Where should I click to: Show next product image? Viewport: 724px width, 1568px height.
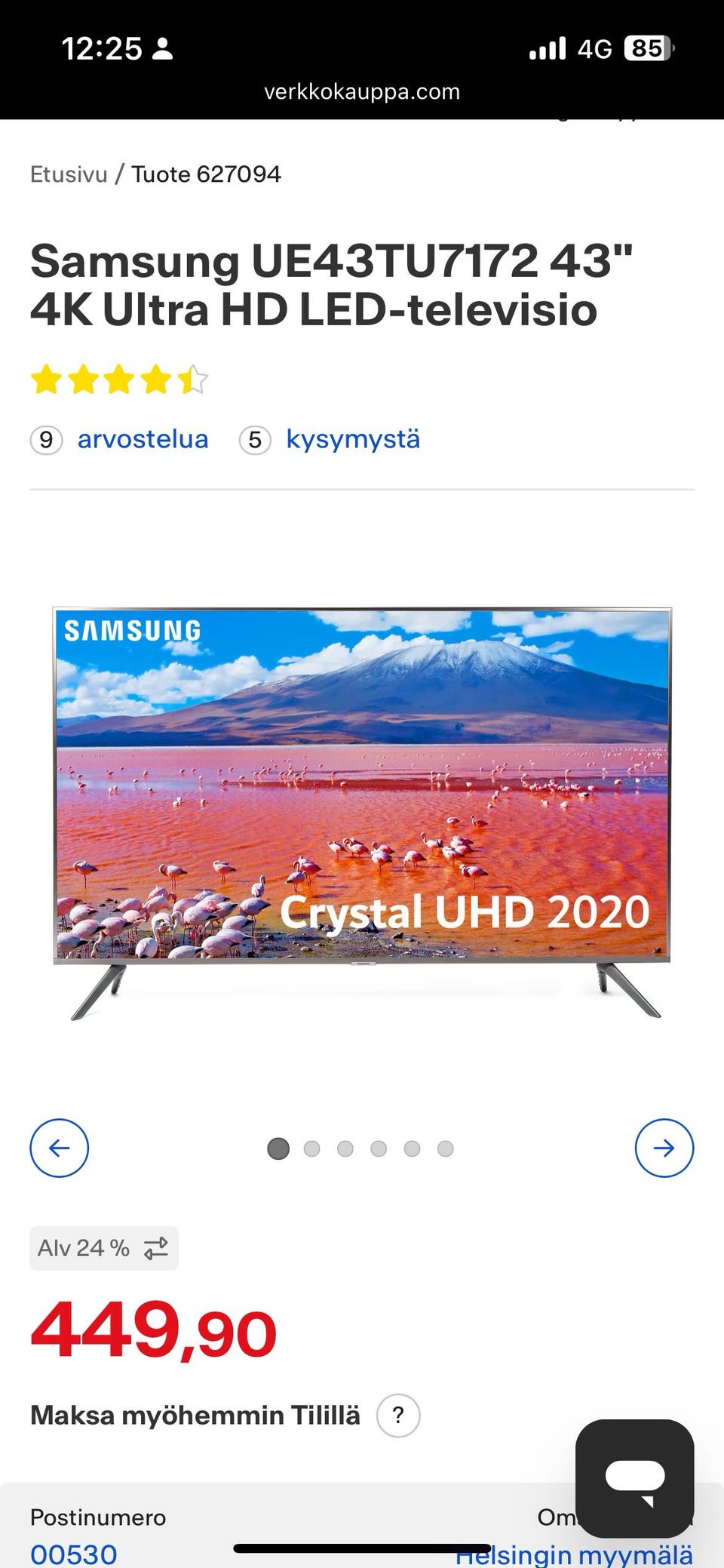(664, 1148)
